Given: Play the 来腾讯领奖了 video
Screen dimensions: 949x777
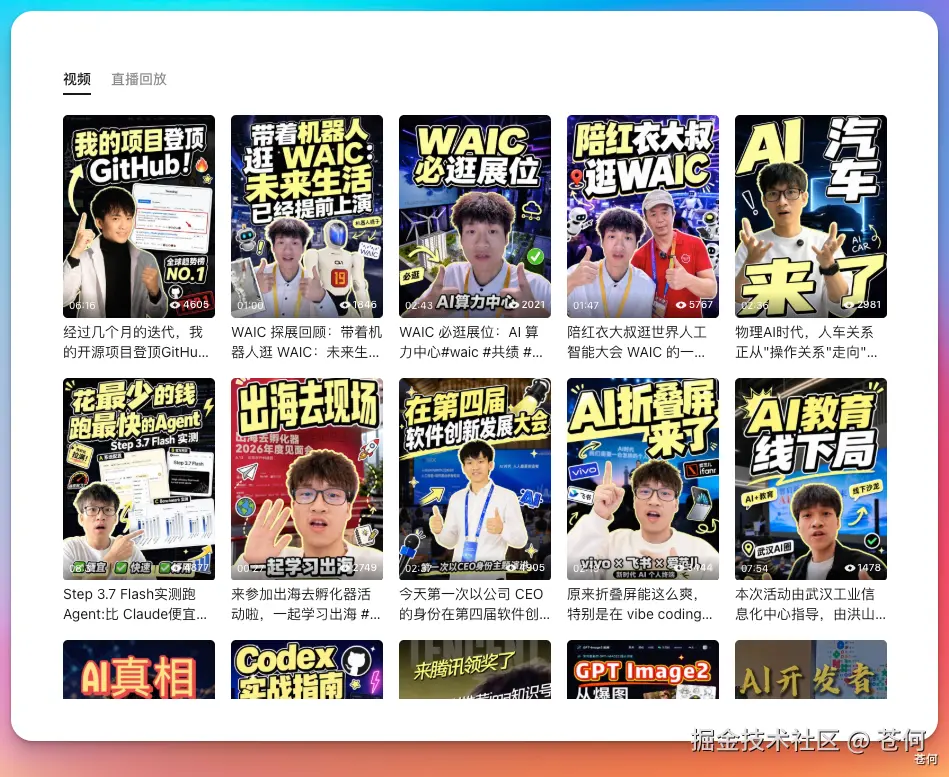Looking at the screenshot, I should (475, 669).
